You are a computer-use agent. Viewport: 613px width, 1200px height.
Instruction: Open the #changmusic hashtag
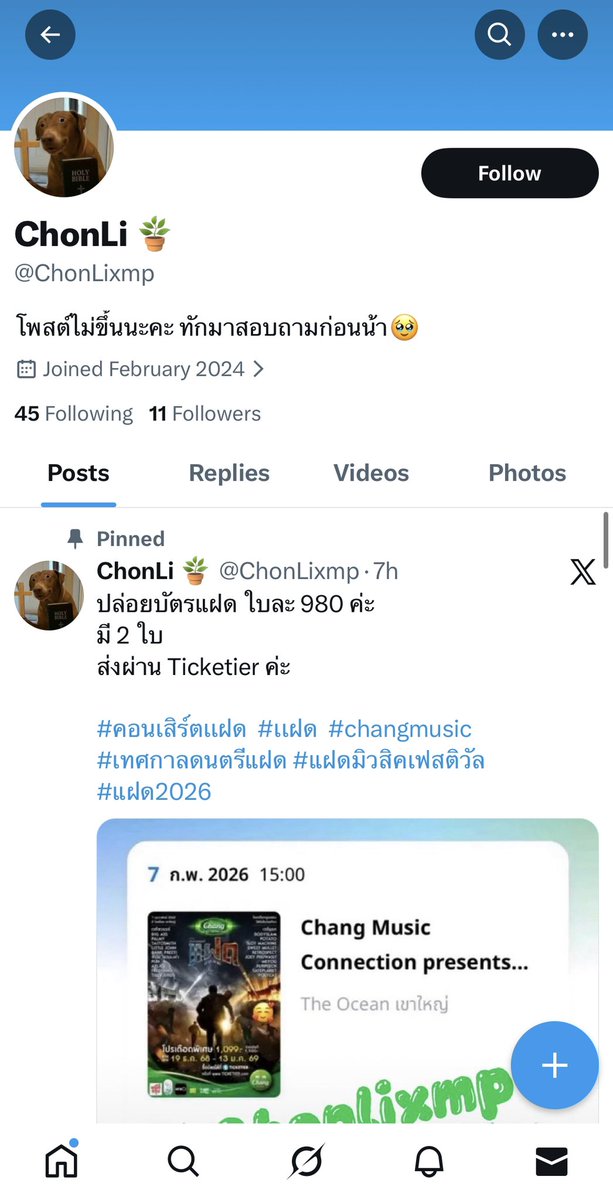coord(400,729)
